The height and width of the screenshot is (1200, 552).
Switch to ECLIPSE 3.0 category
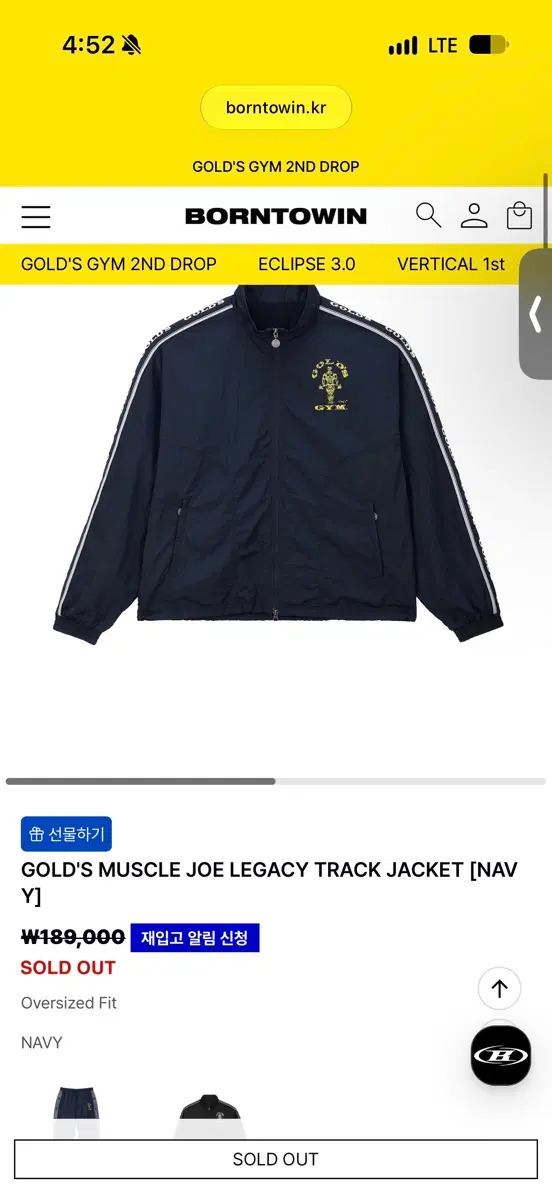coord(307,264)
